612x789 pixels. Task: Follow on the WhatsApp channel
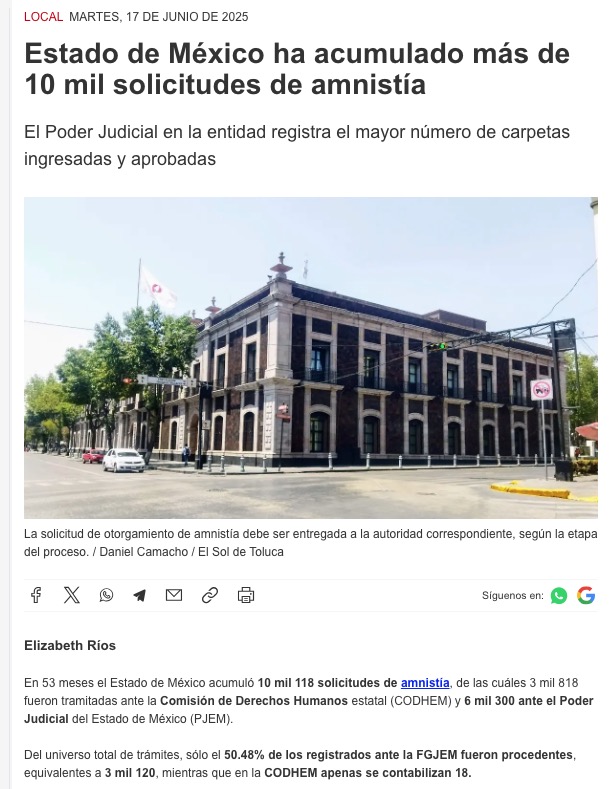[x=559, y=595]
